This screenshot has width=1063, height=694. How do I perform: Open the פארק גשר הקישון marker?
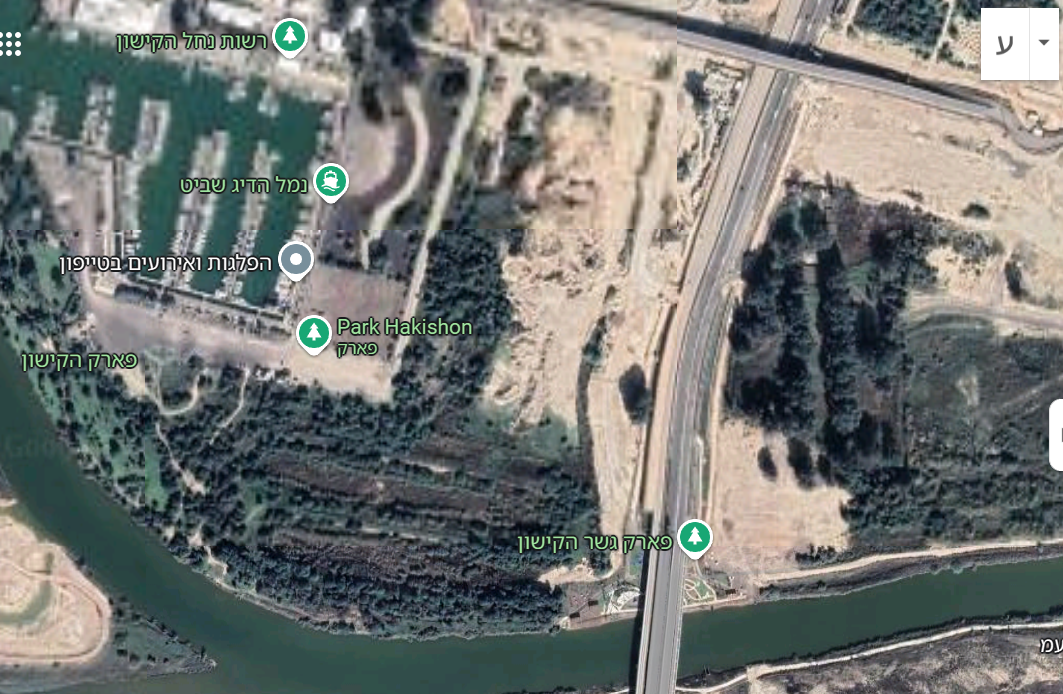(x=694, y=536)
